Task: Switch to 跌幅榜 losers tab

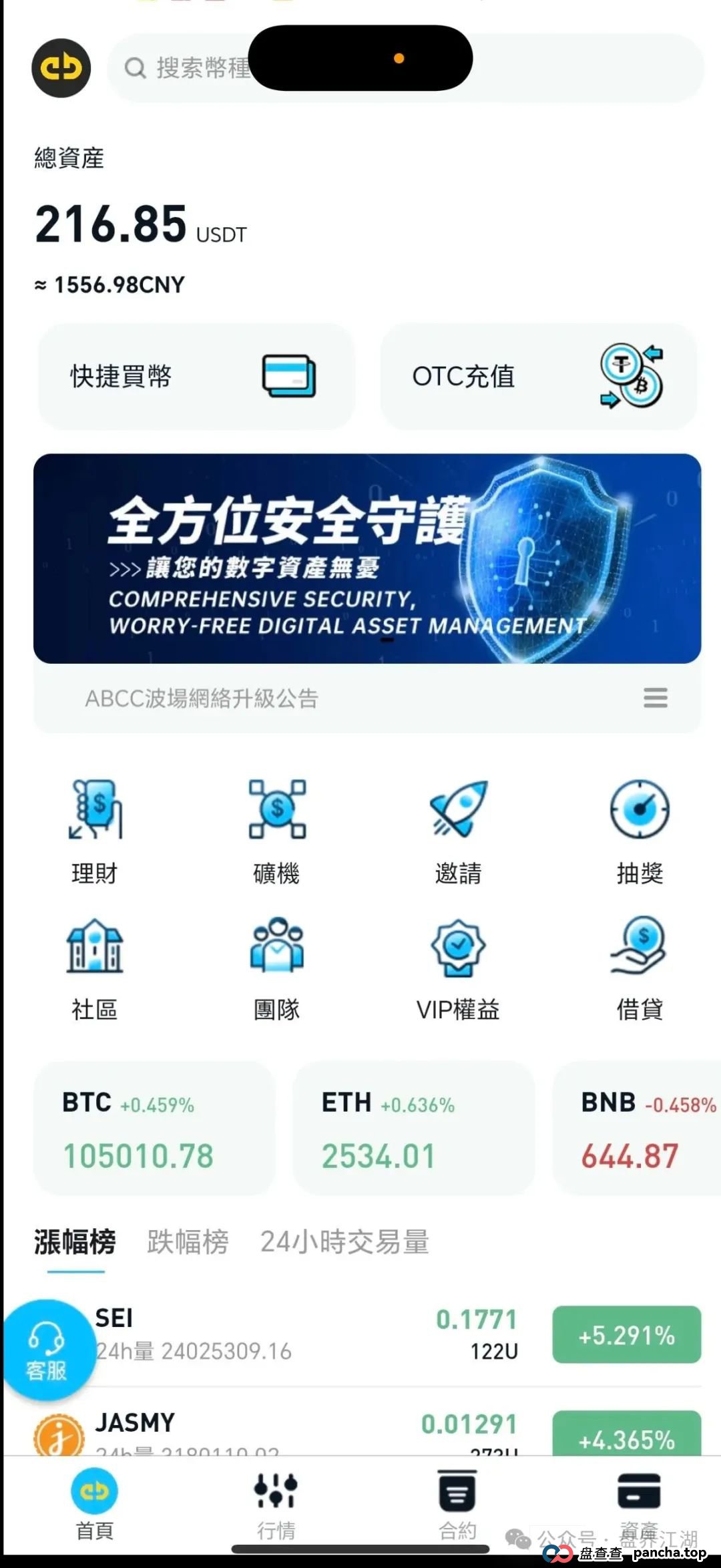Action: click(188, 1242)
